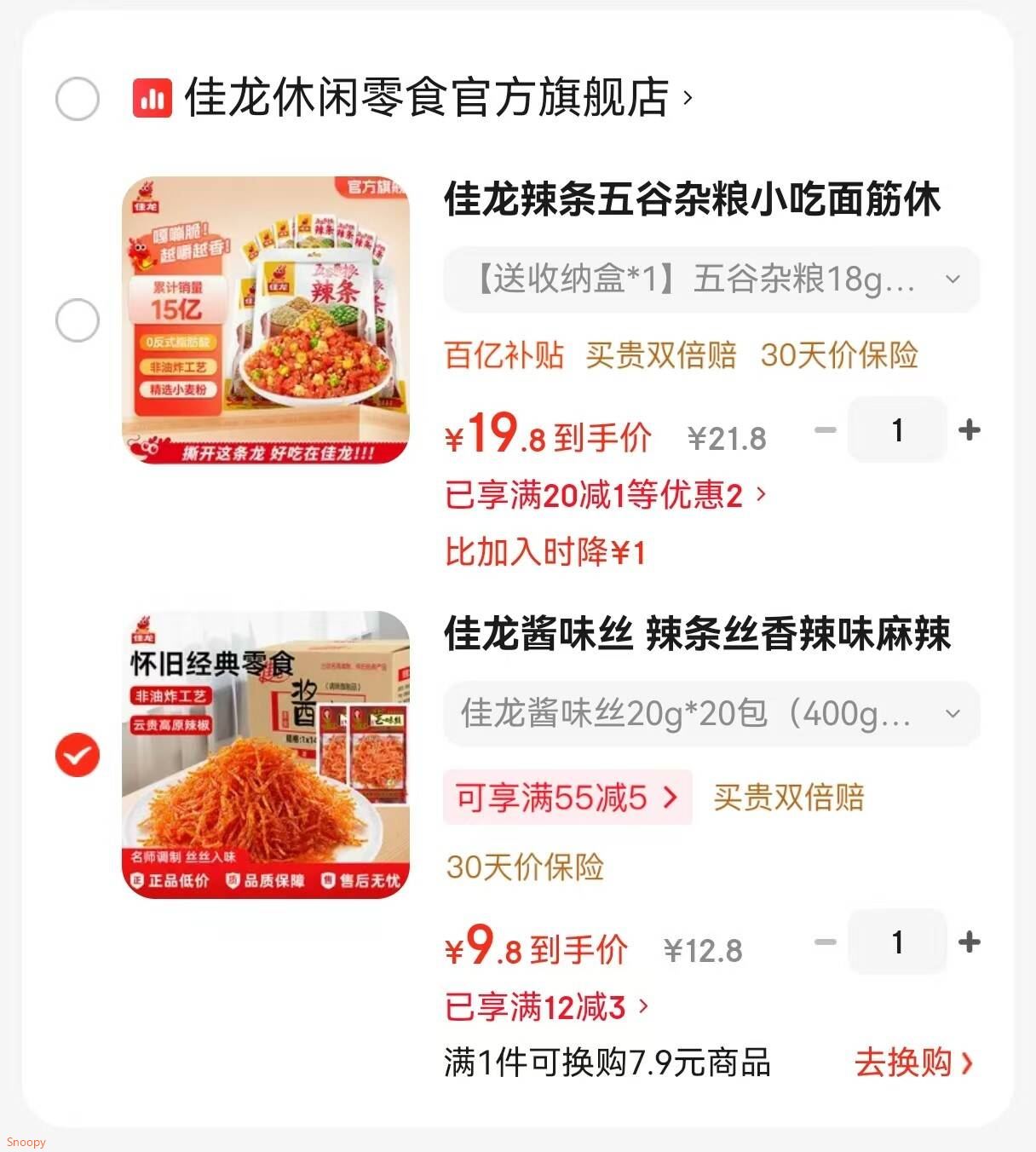Viewport: 1036px width, 1152px height.
Task: Decrease 酱味丝 quantity with the minus icon
Action: point(825,942)
